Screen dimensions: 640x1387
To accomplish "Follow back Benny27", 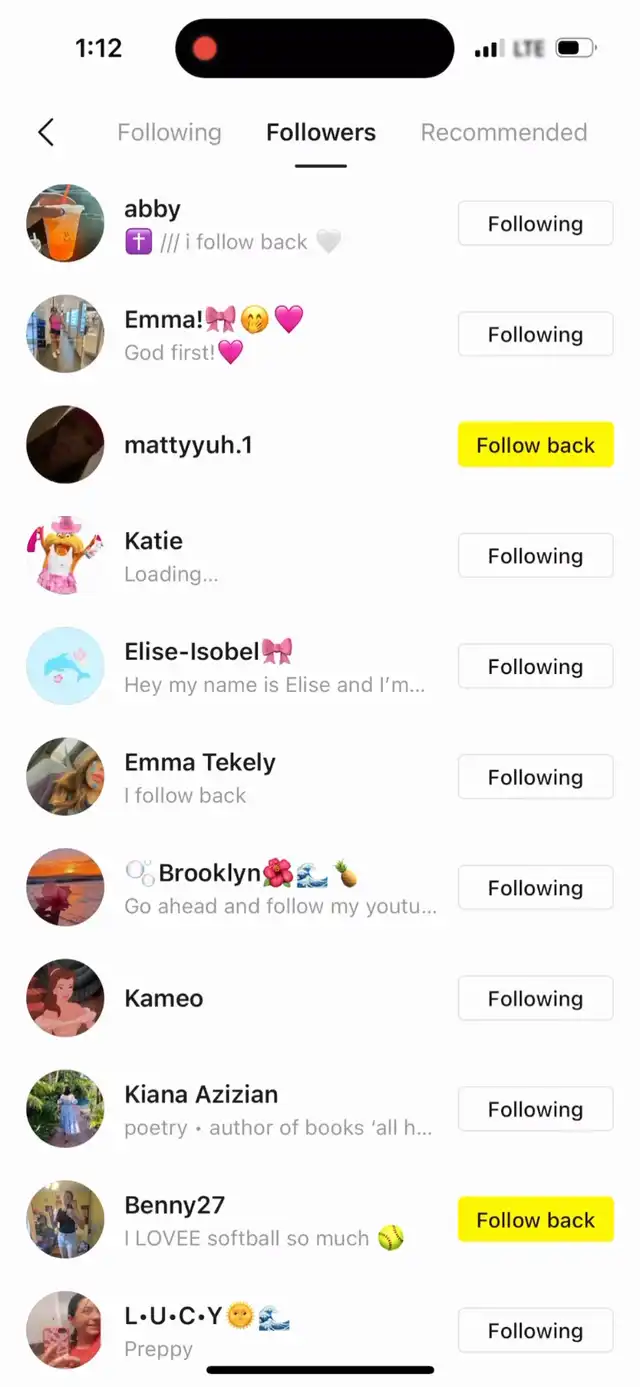I will [535, 1220].
